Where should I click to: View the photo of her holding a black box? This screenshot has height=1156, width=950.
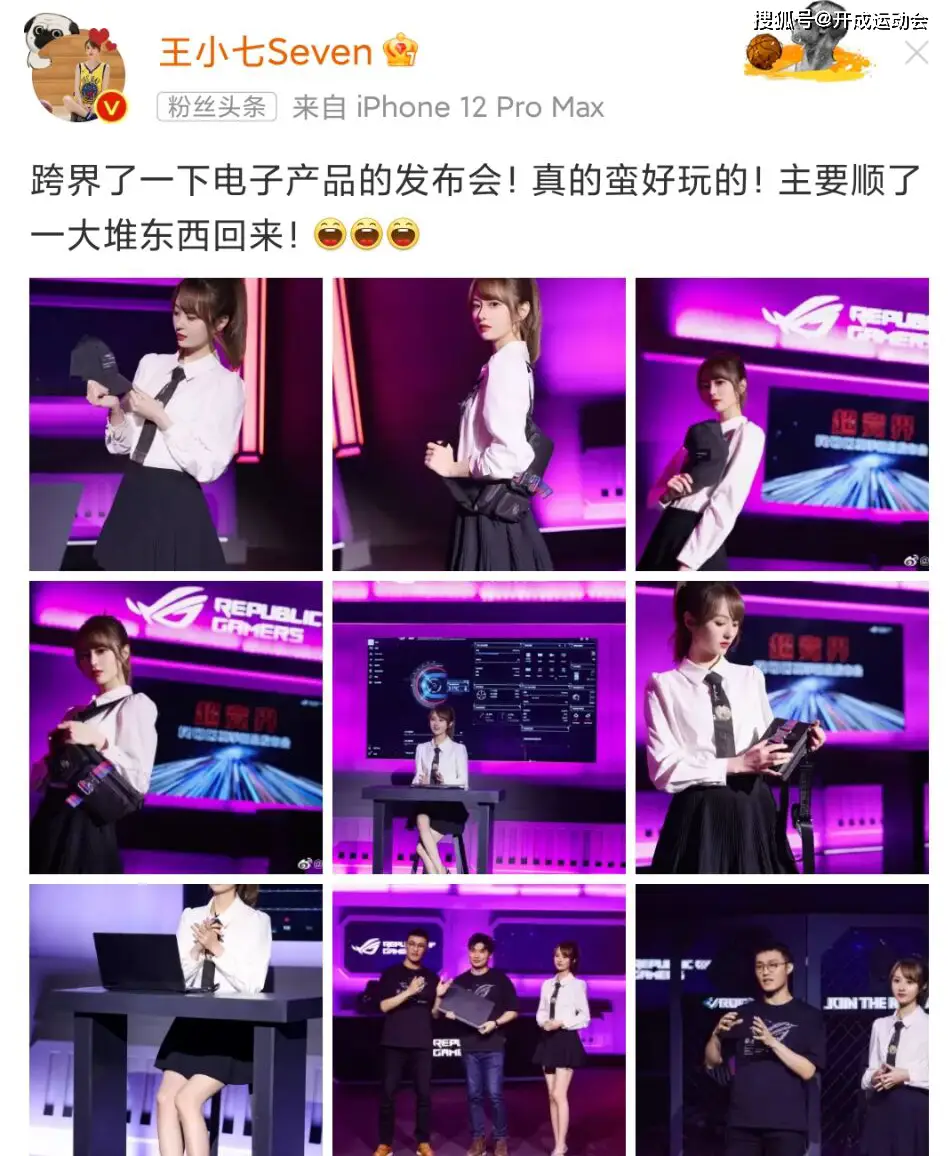coord(782,727)
